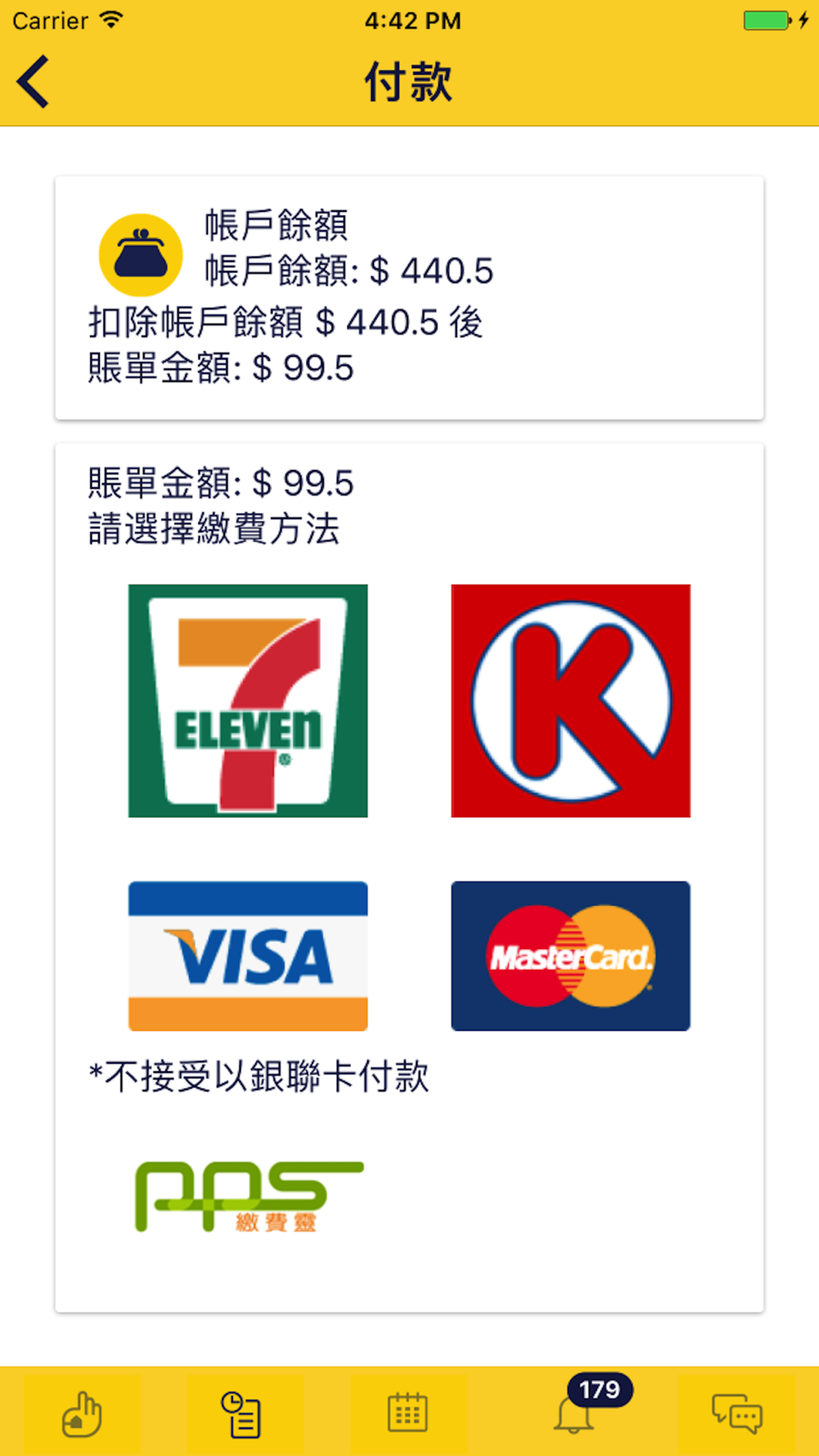The image size is (819, 1456).
Task: Open the hand pointer tab in bottom bar
Action: 82,1413
